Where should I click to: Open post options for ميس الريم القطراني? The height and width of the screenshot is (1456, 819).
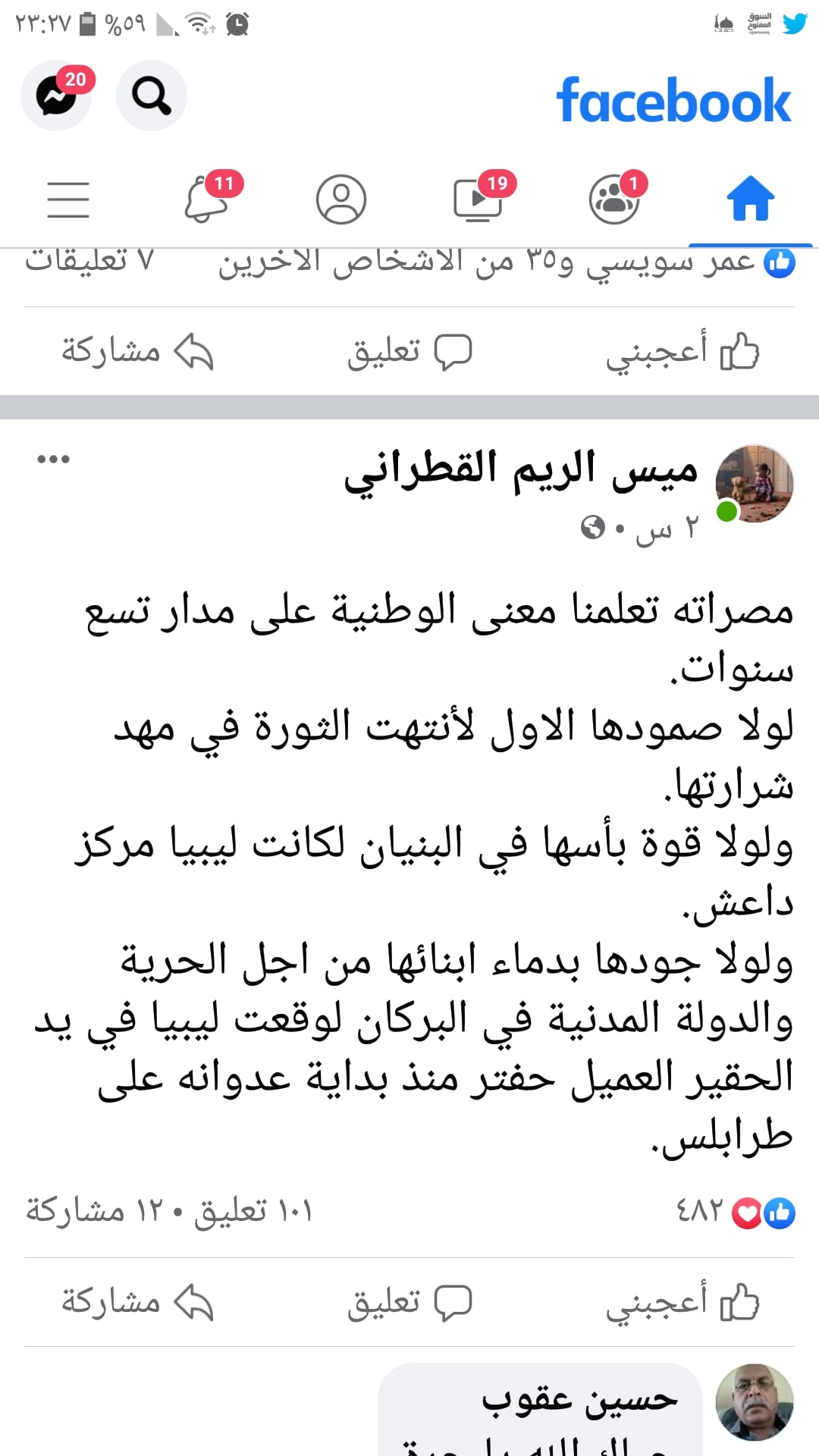pyautogui.click(x=54, y=459)
